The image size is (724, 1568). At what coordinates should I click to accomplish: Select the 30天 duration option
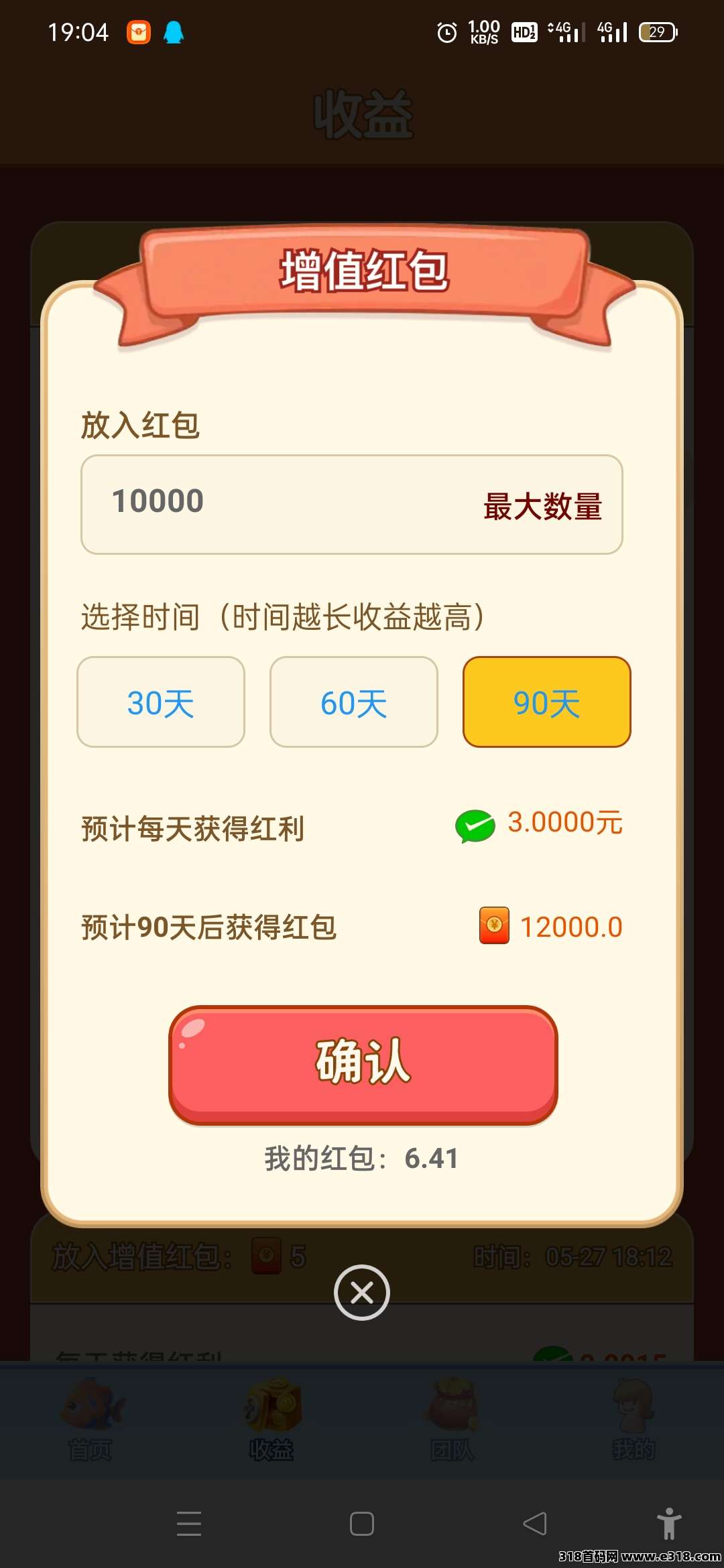pyautogui.click(x=161, y=702)
